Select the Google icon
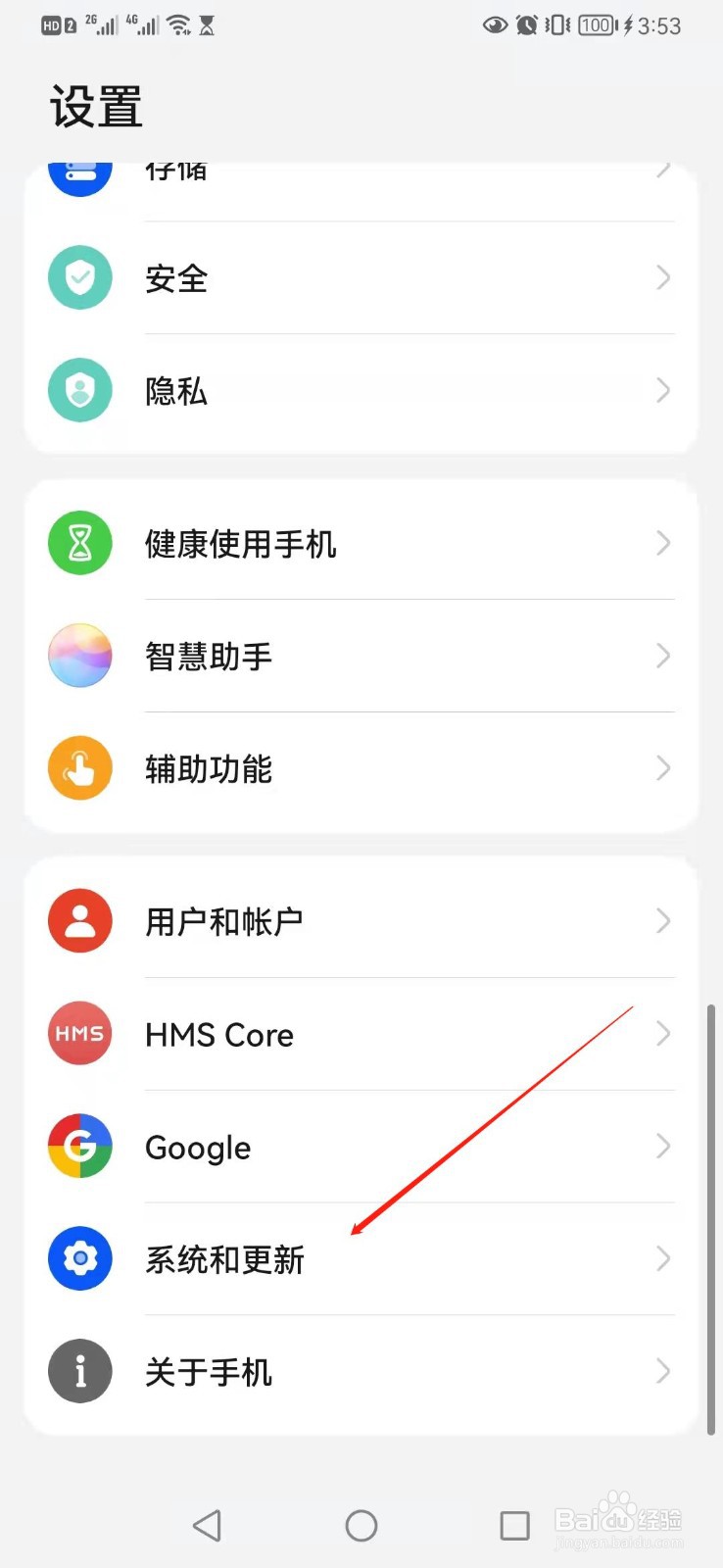Screen dimensions: 723x1568 tap(79, 1145)
